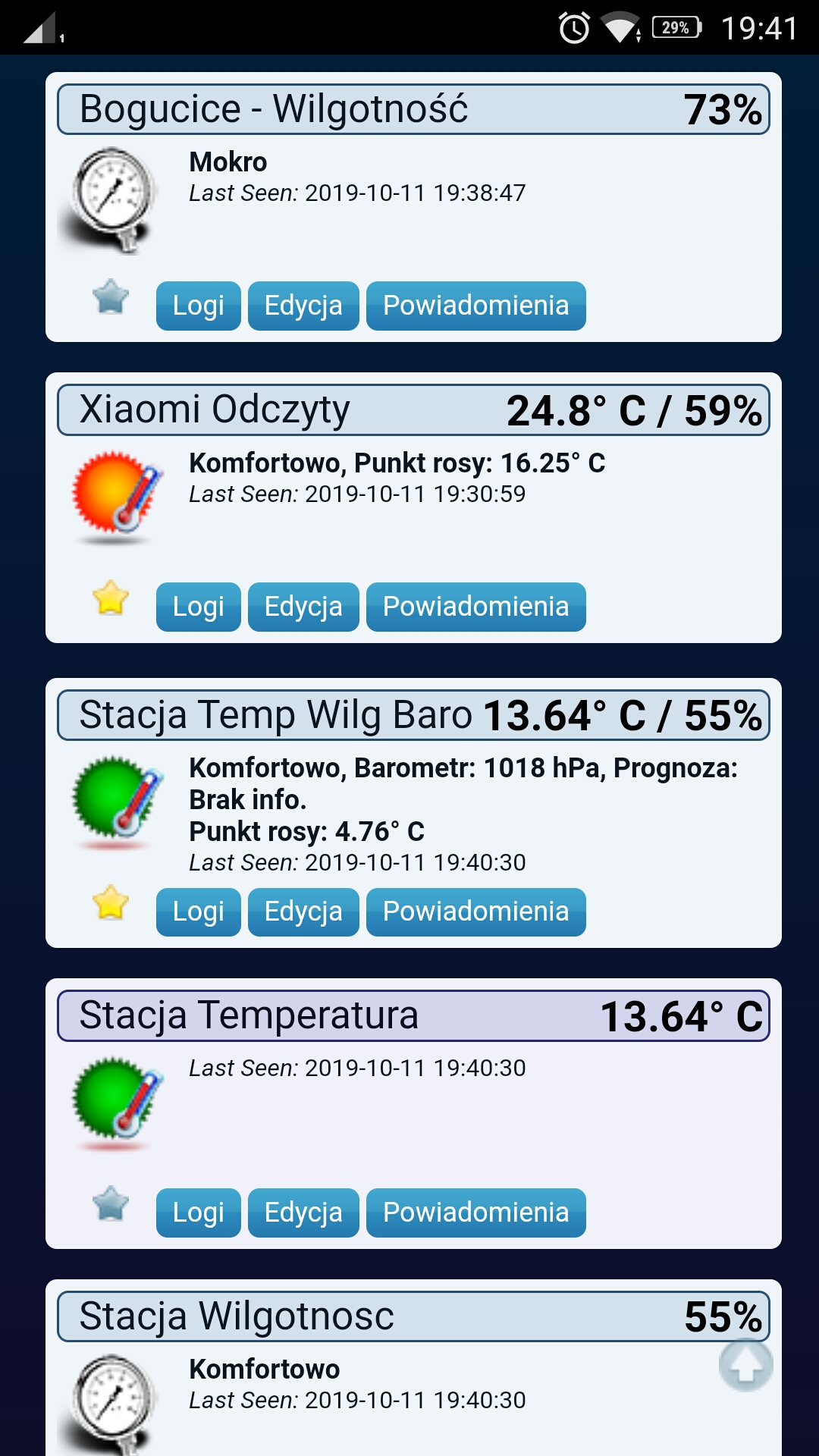Toggle the star on Stacja Temp Wilg Baro
The image size is (819, 1456).
(x=111, y=902)
